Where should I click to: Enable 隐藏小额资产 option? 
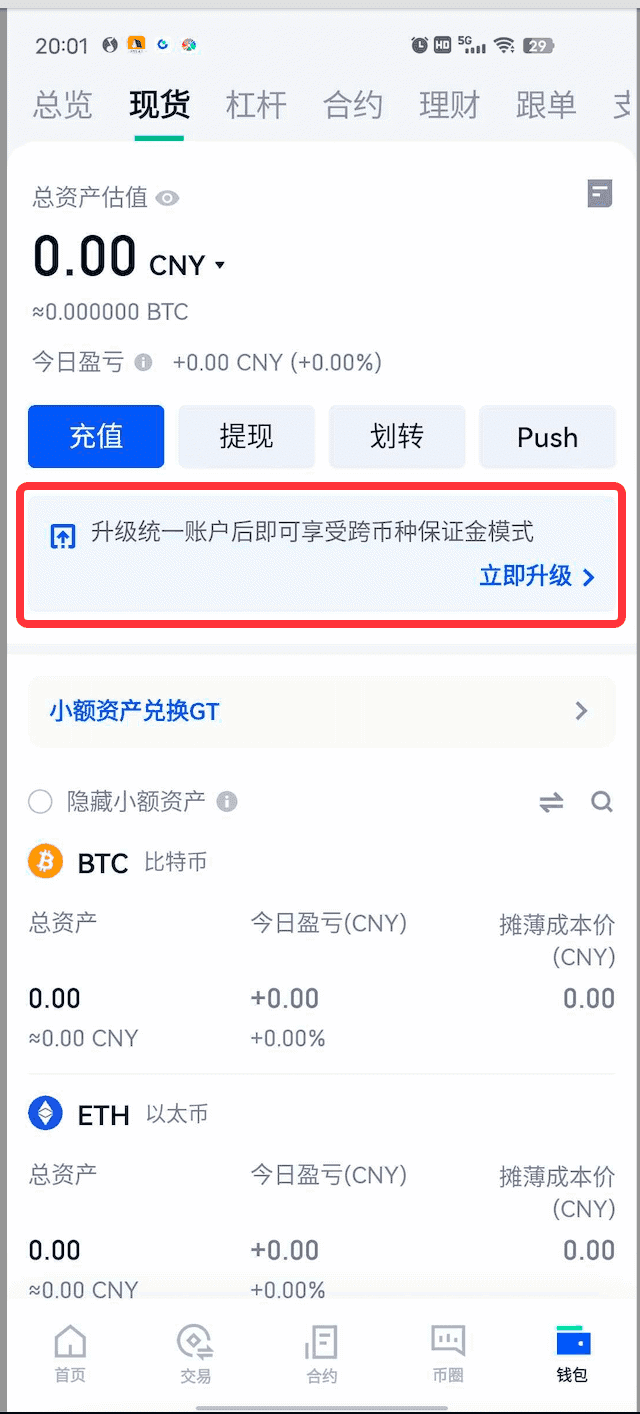coord(41,802)
